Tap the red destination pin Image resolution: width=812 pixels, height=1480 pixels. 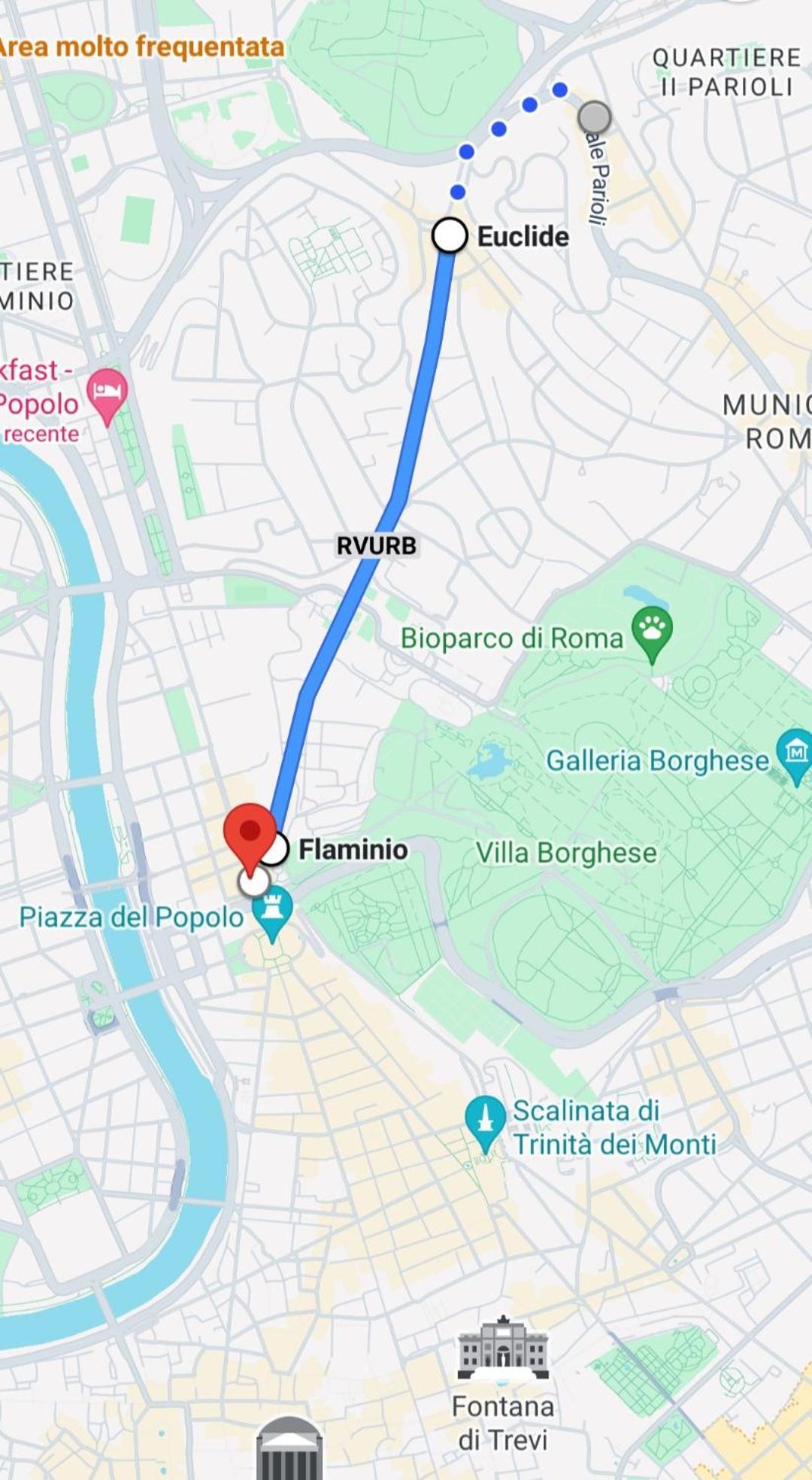point(250,832)
